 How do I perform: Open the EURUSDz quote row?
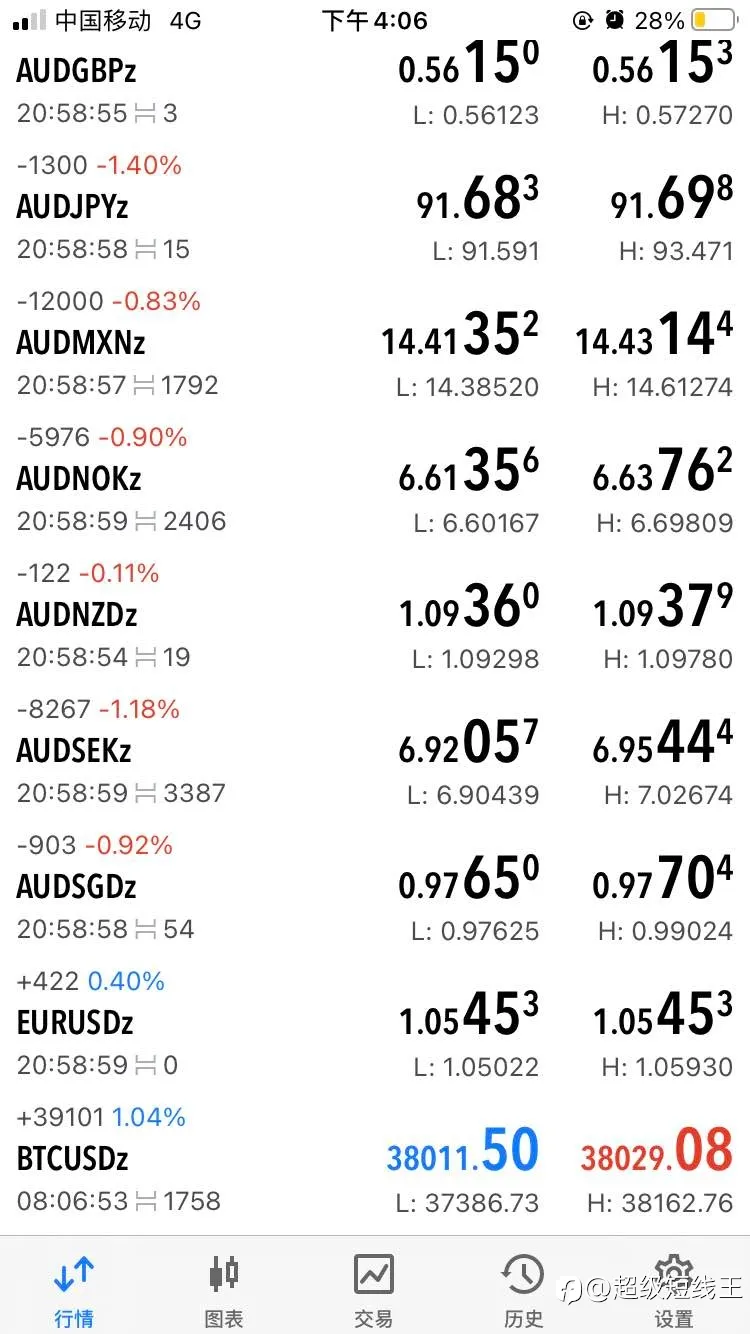tap(375, 1022)
